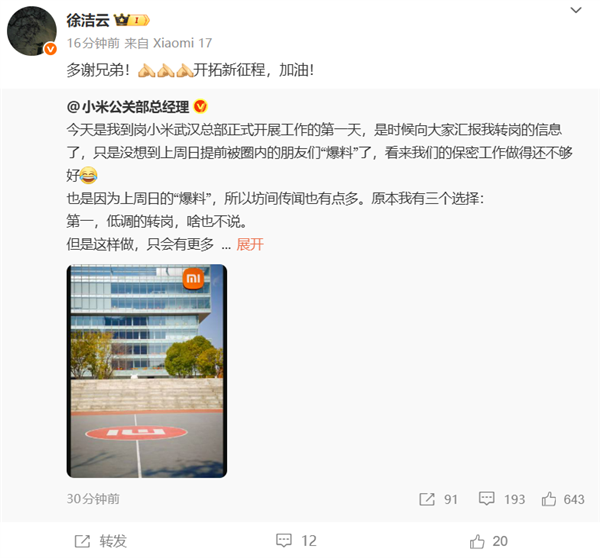The image size is (600, 558).
Task: Like 徐洁云's post with 20 likes
Action: coord(489,541)
